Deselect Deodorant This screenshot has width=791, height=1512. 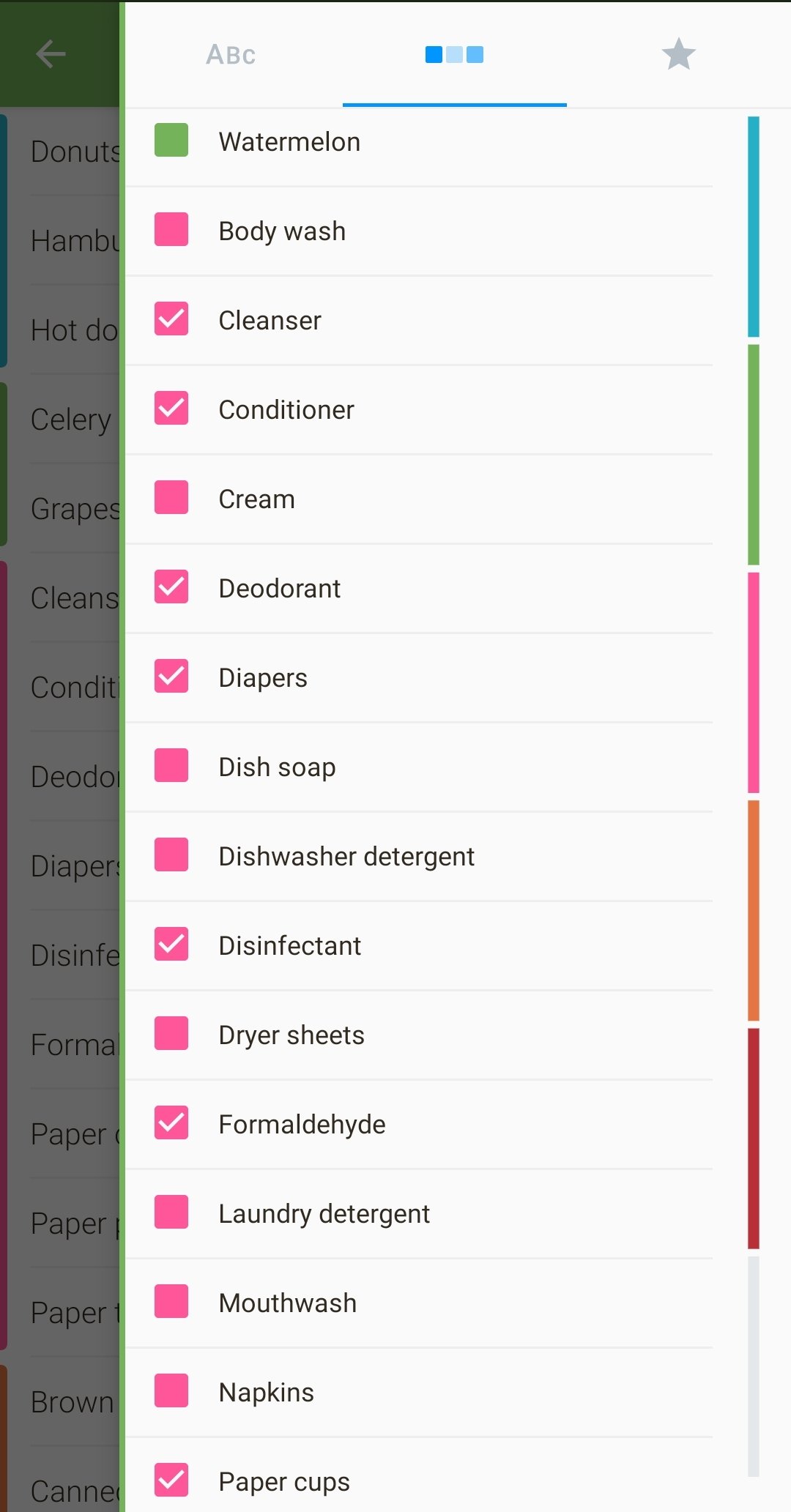click(x=171, y=587)
